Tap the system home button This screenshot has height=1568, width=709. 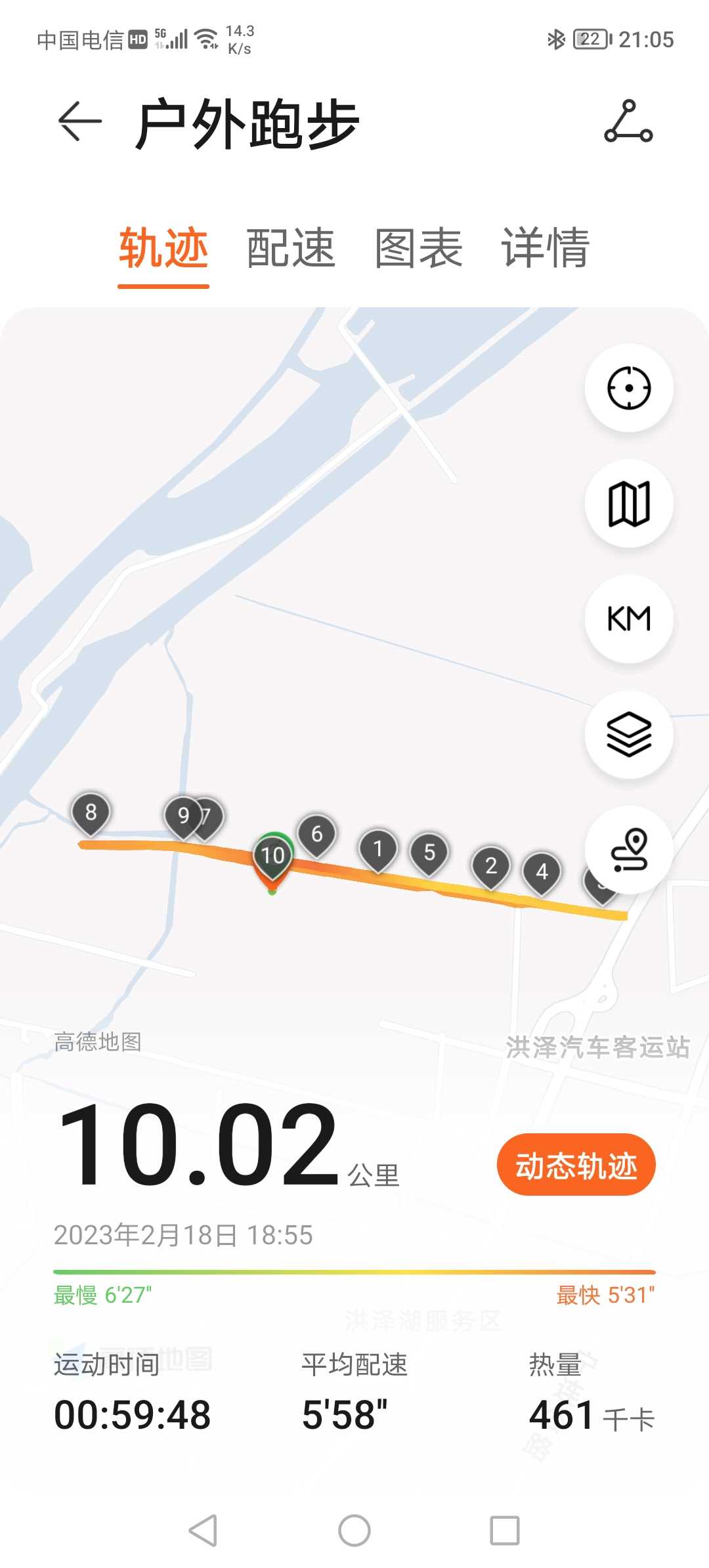tap(354, 1531)
